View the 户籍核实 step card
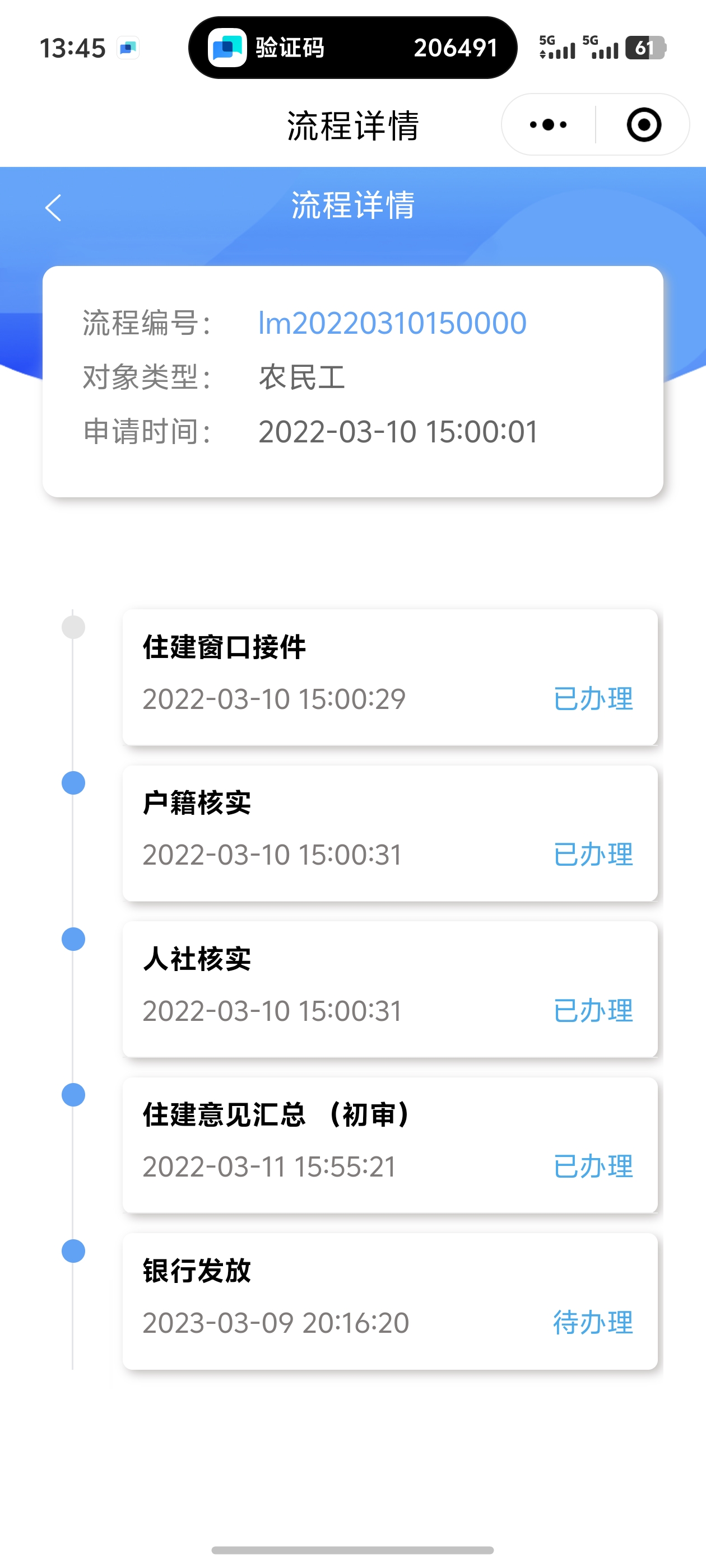706x1568 pixels. [x=390, y=833]
